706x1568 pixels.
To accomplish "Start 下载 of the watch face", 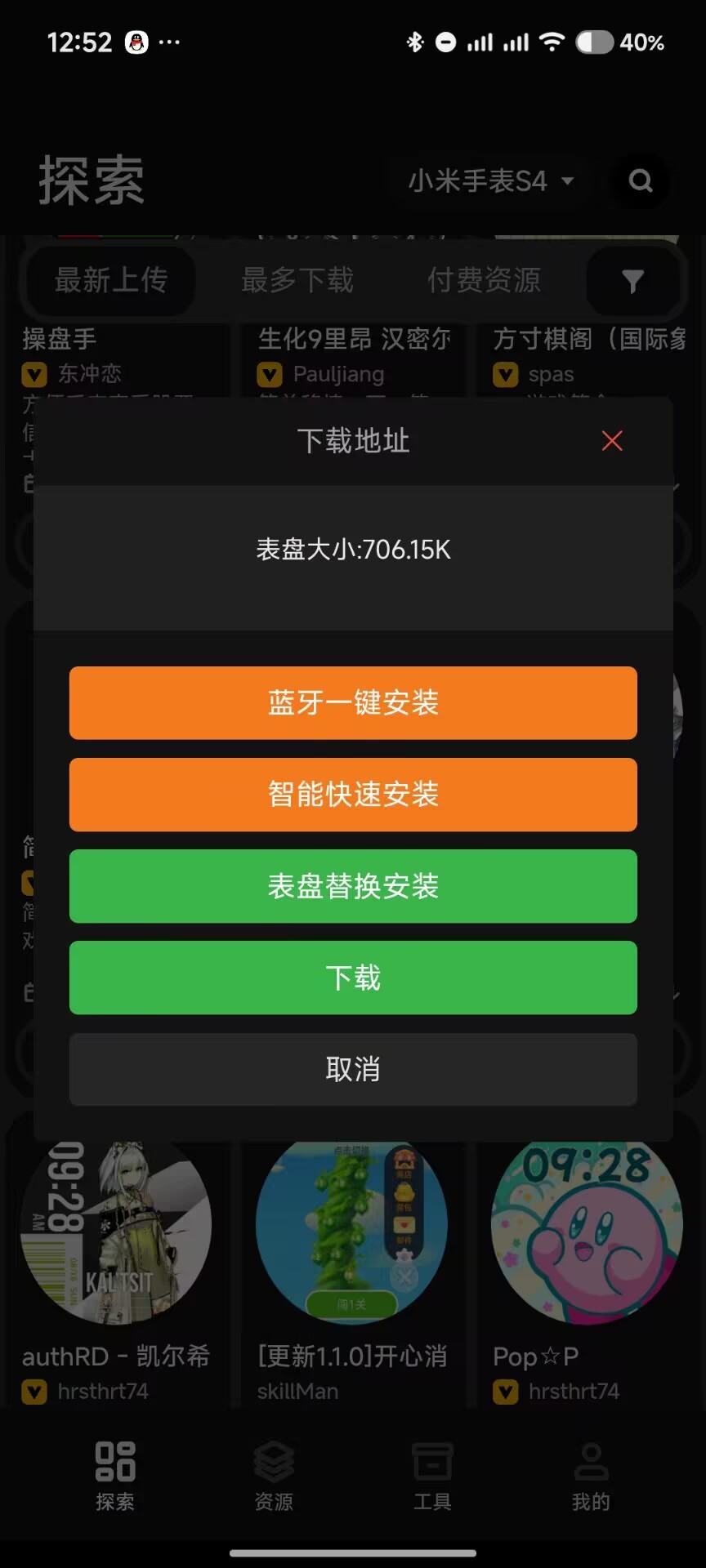I will pos(353,978).
